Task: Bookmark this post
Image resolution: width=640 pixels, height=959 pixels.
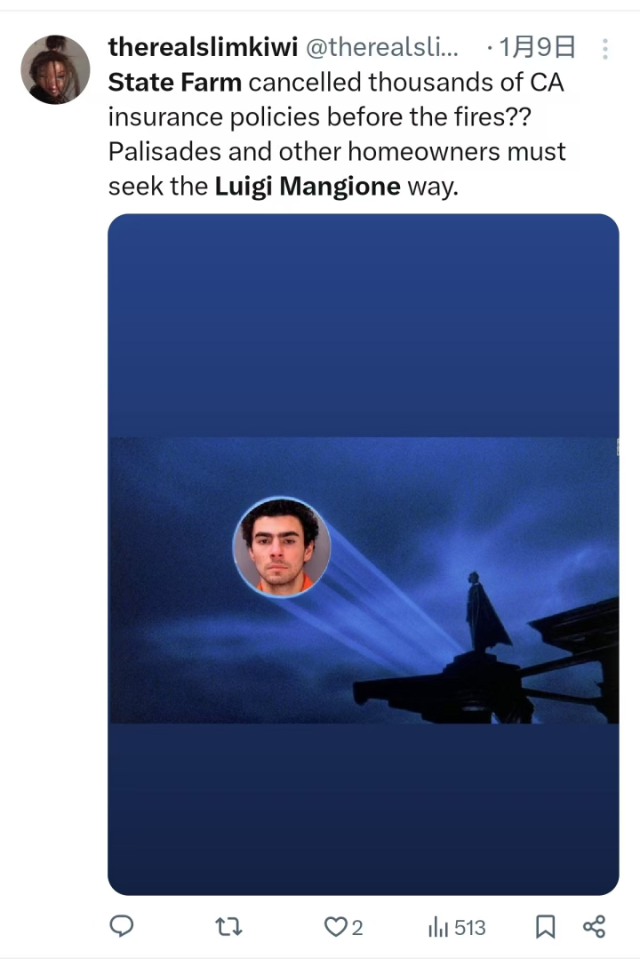Action: [x=545, y=927]
